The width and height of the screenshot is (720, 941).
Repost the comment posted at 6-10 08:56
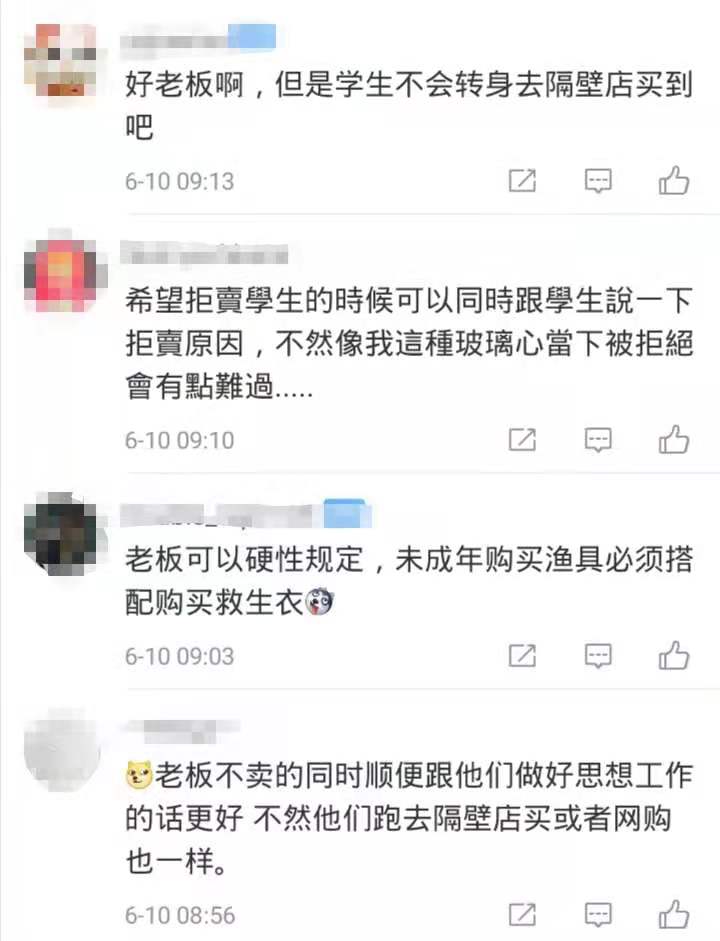pos(522,914)
